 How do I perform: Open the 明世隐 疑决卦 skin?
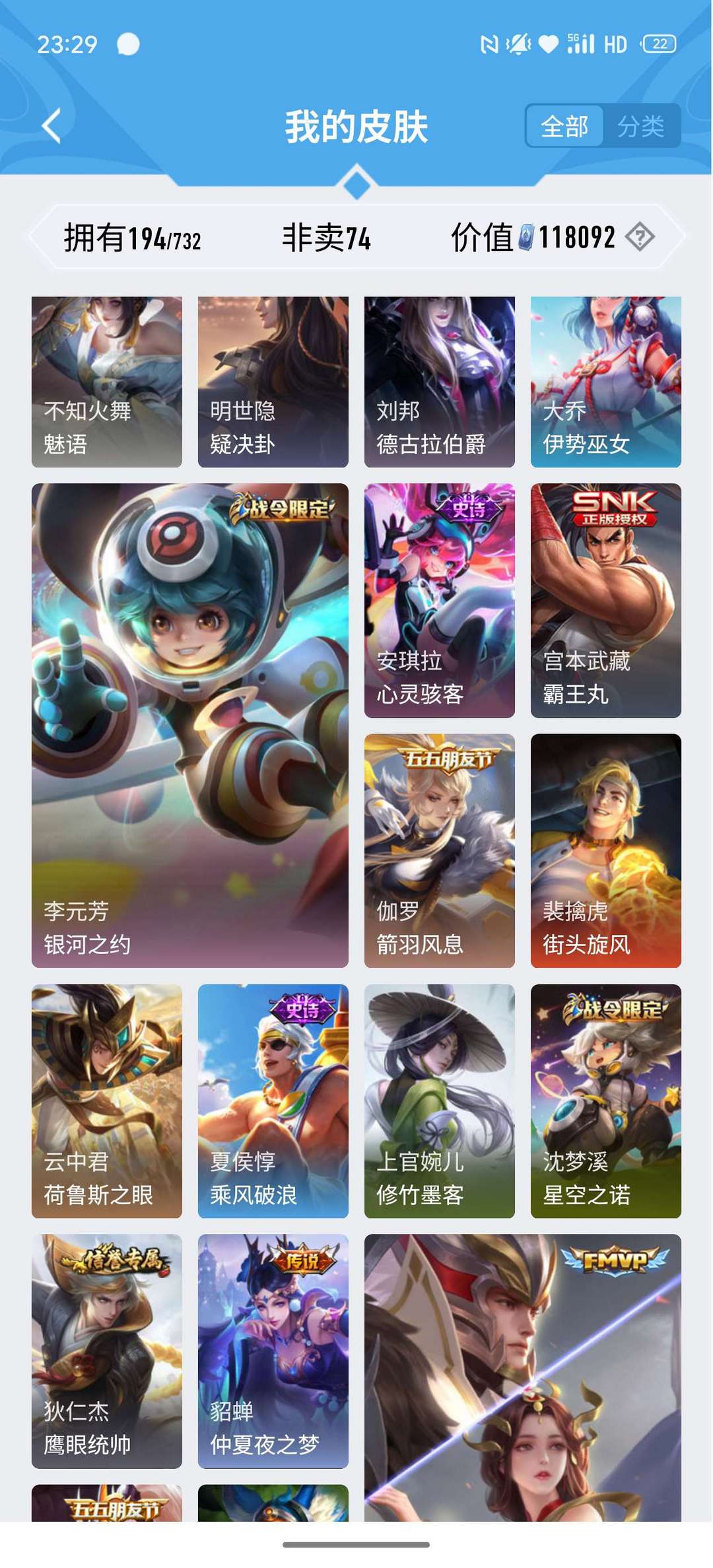(x=273, y=382)
